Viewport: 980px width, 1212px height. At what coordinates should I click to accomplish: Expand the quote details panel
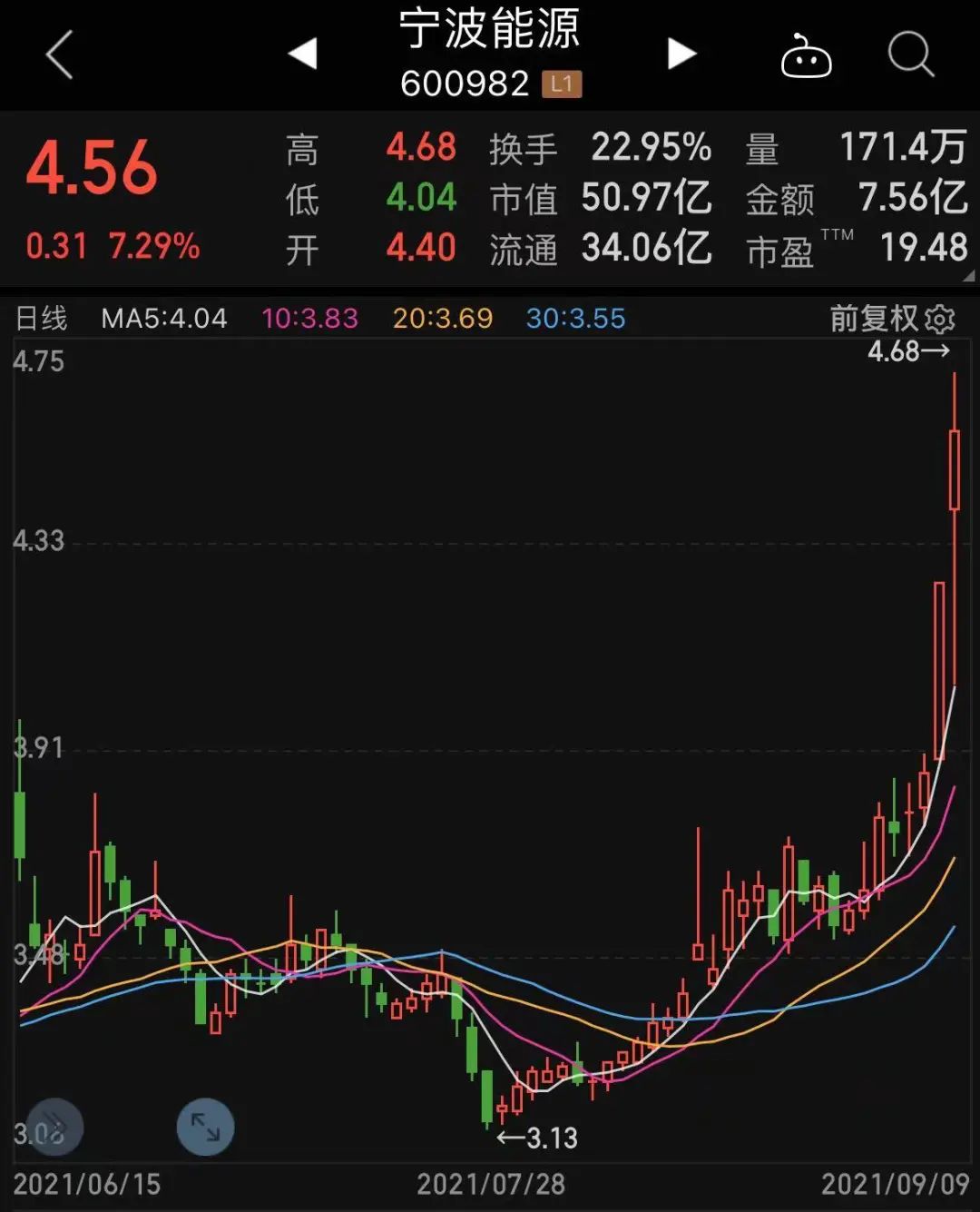968,276
